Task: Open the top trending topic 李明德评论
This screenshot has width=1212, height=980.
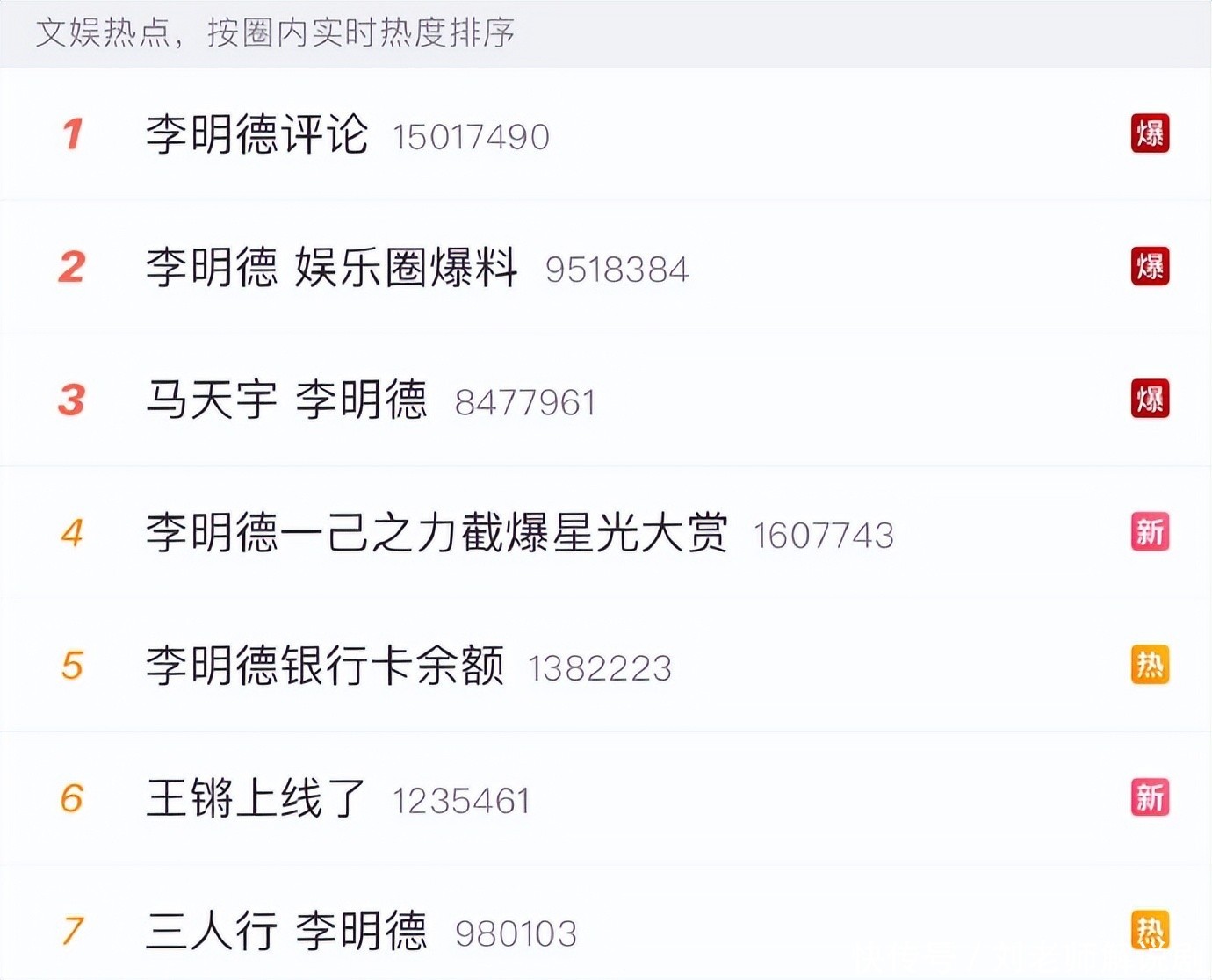Action: click(x=256, y=135)
